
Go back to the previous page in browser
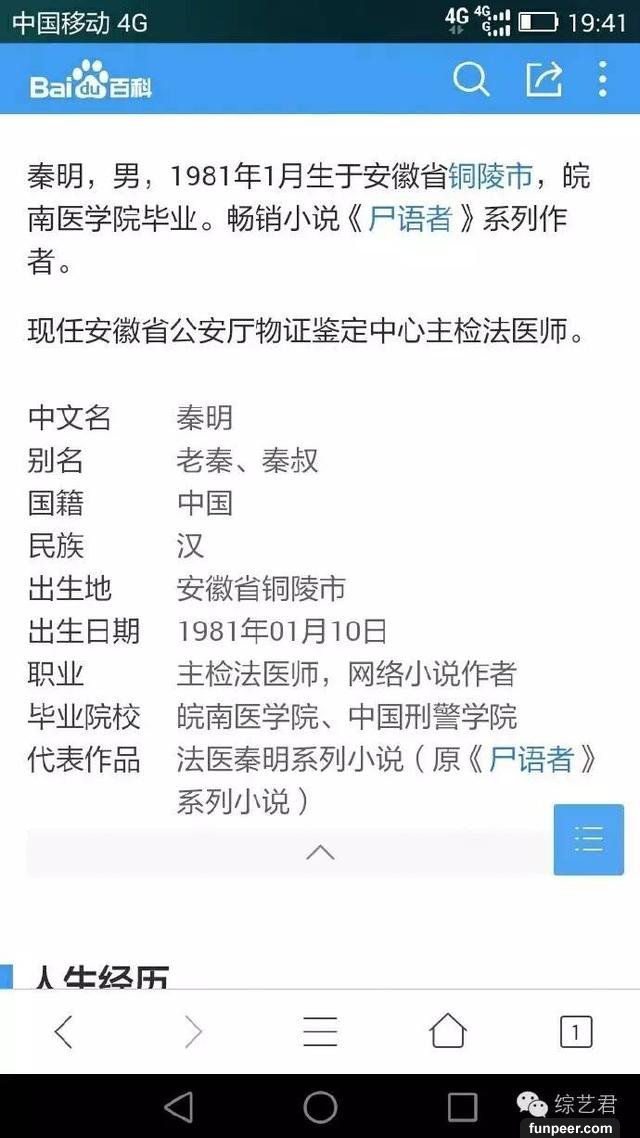coord(64,1030)
